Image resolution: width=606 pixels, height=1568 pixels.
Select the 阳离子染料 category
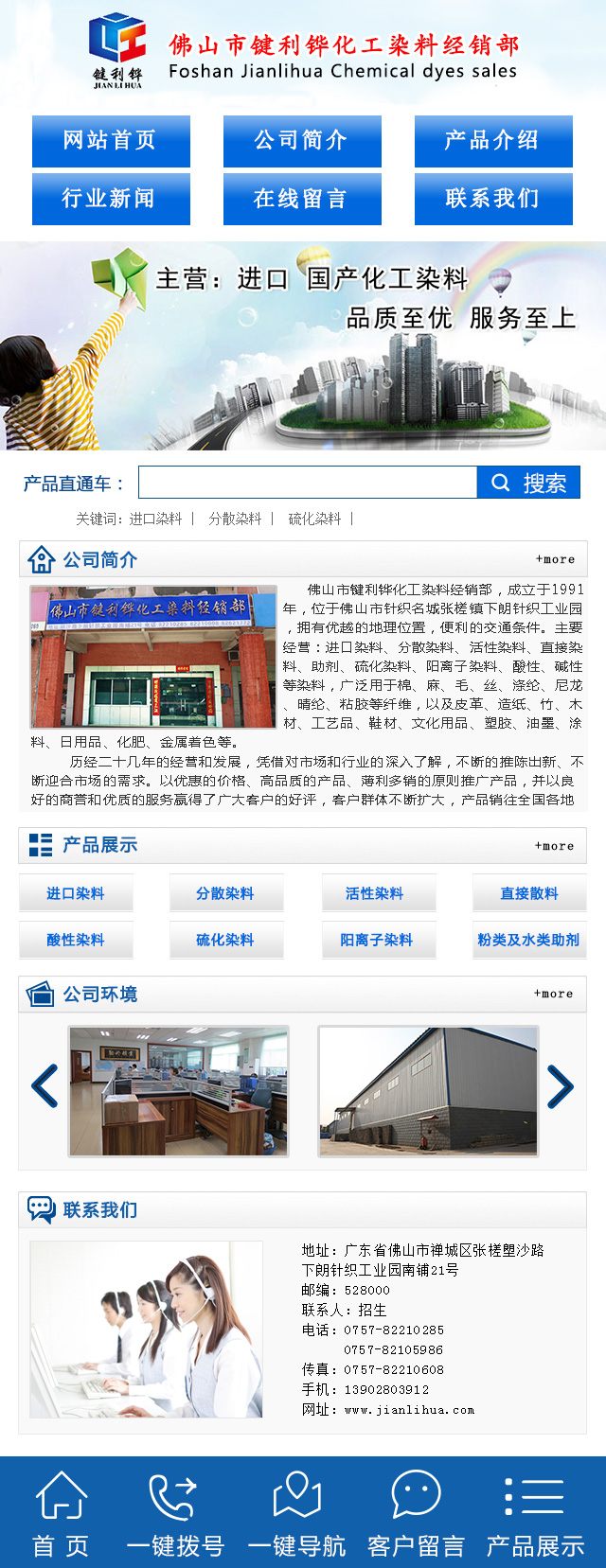pyautogui.click(x=377, y=940)
